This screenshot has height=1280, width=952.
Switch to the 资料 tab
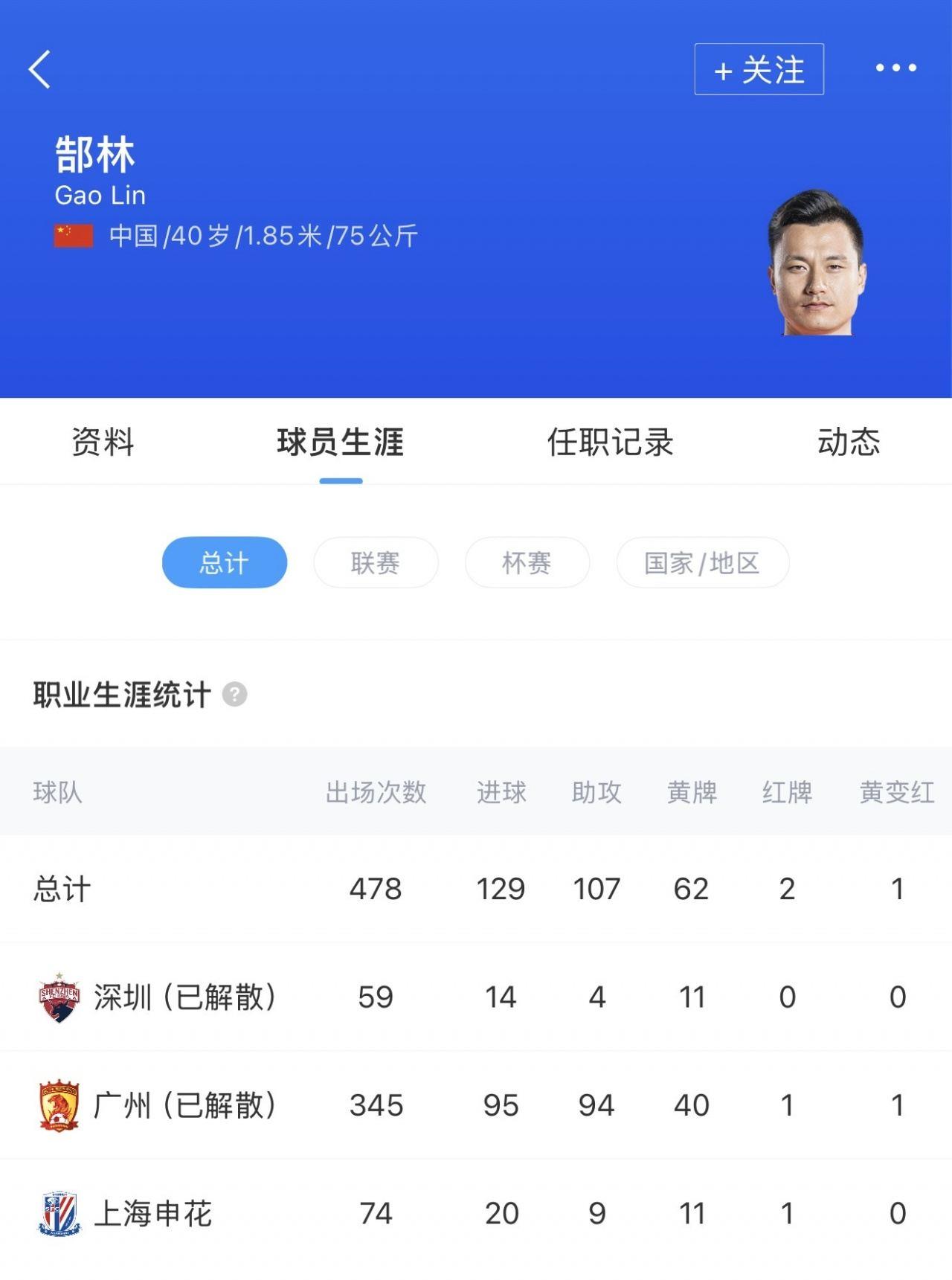pos(103,442)
